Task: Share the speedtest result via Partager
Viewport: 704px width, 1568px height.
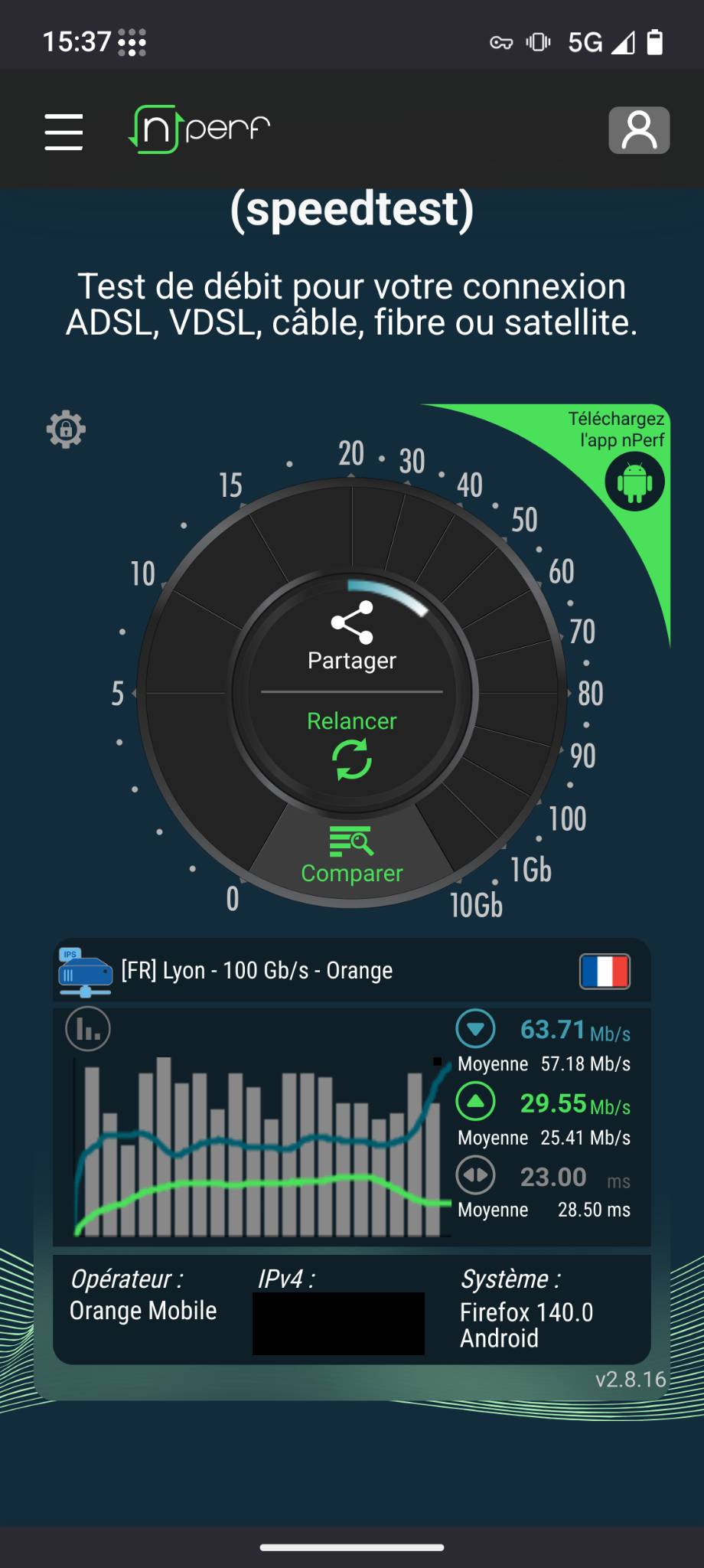Action: coord(352,637)
